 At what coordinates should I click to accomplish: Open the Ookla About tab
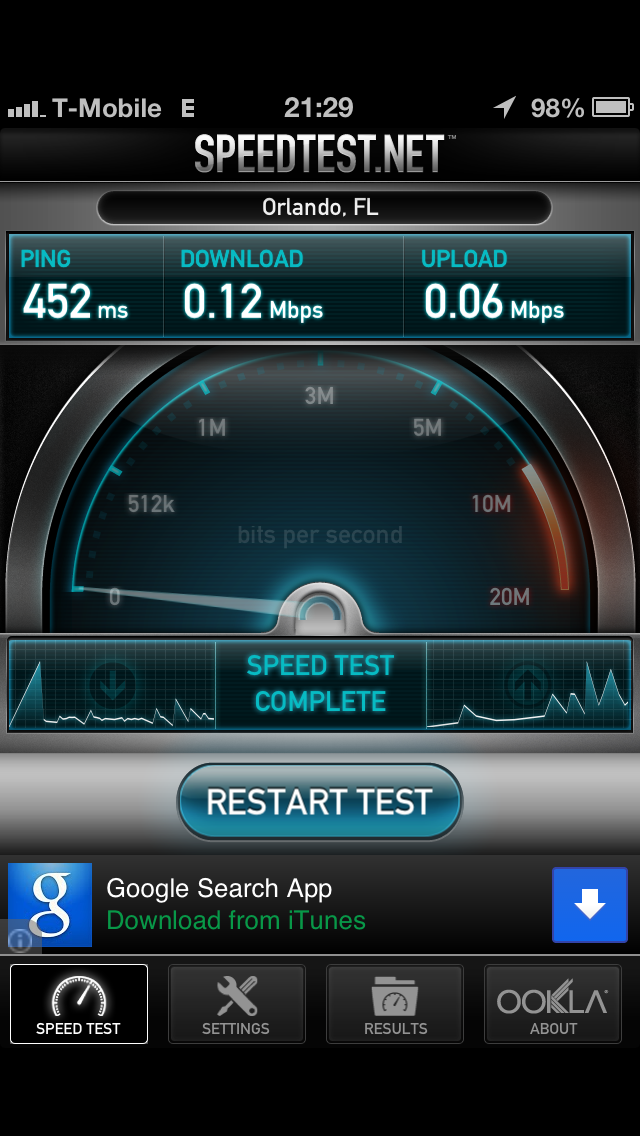coord(553,1004)
